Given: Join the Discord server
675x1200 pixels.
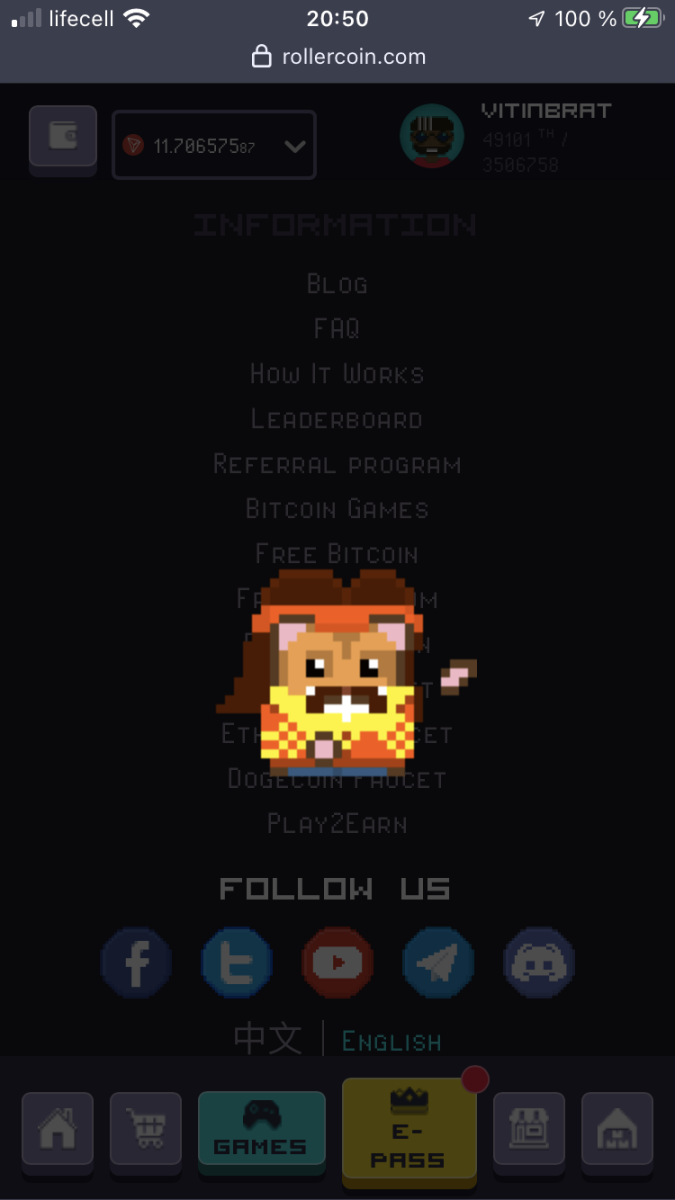Looking at the screenshot, I should point(539,963).
